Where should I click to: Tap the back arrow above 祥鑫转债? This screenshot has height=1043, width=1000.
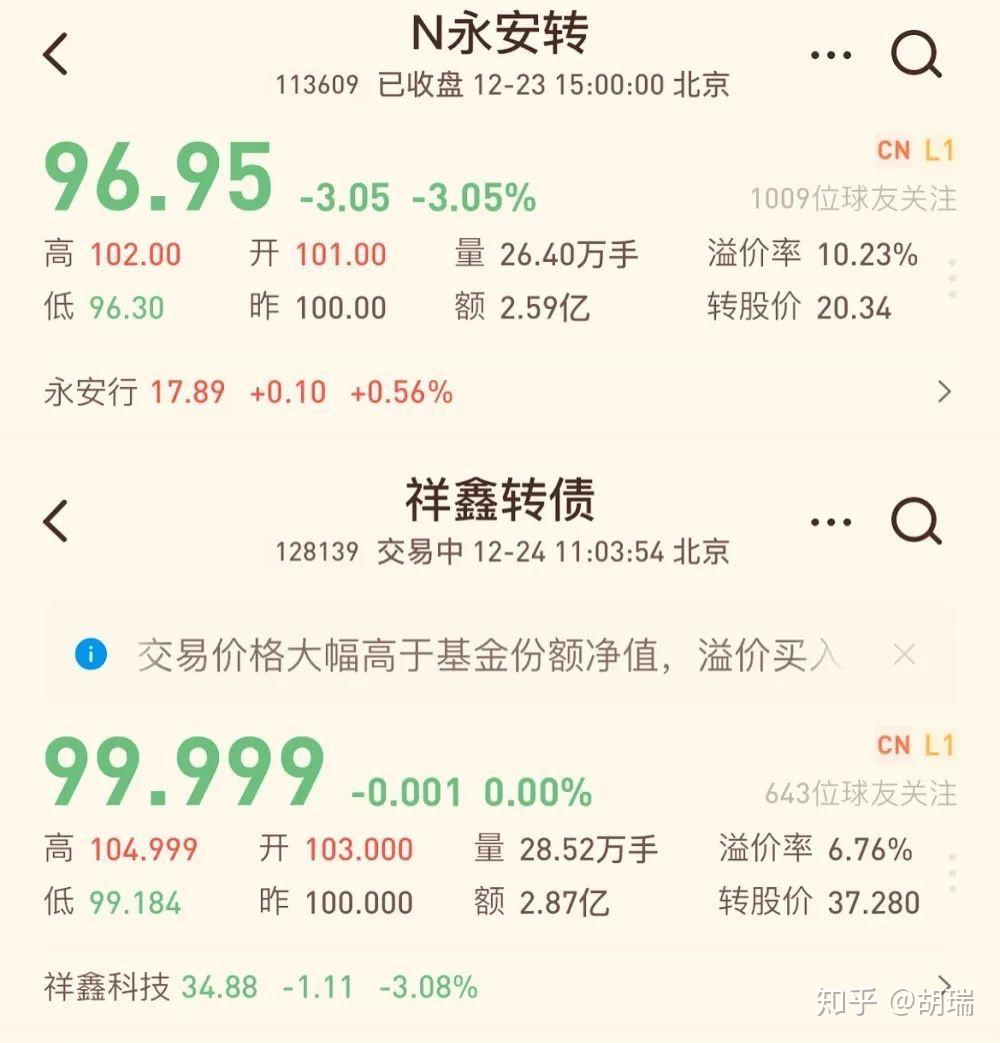(x=55, y=520)
